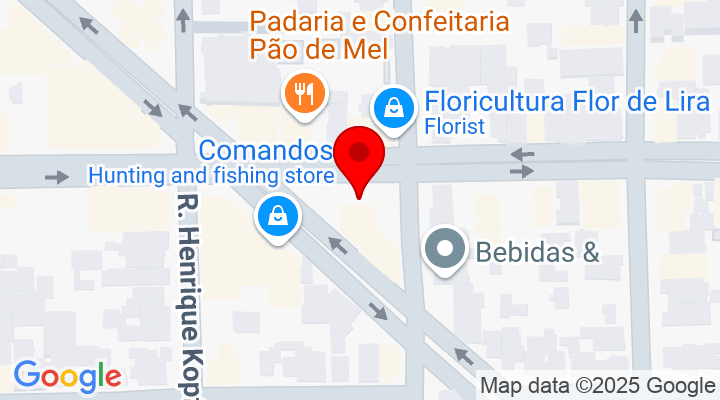Open the Padaria e Confeitaria Pão de Mel restaurant pin
This screenshot has width=720, height=400.
coord(301,93)
